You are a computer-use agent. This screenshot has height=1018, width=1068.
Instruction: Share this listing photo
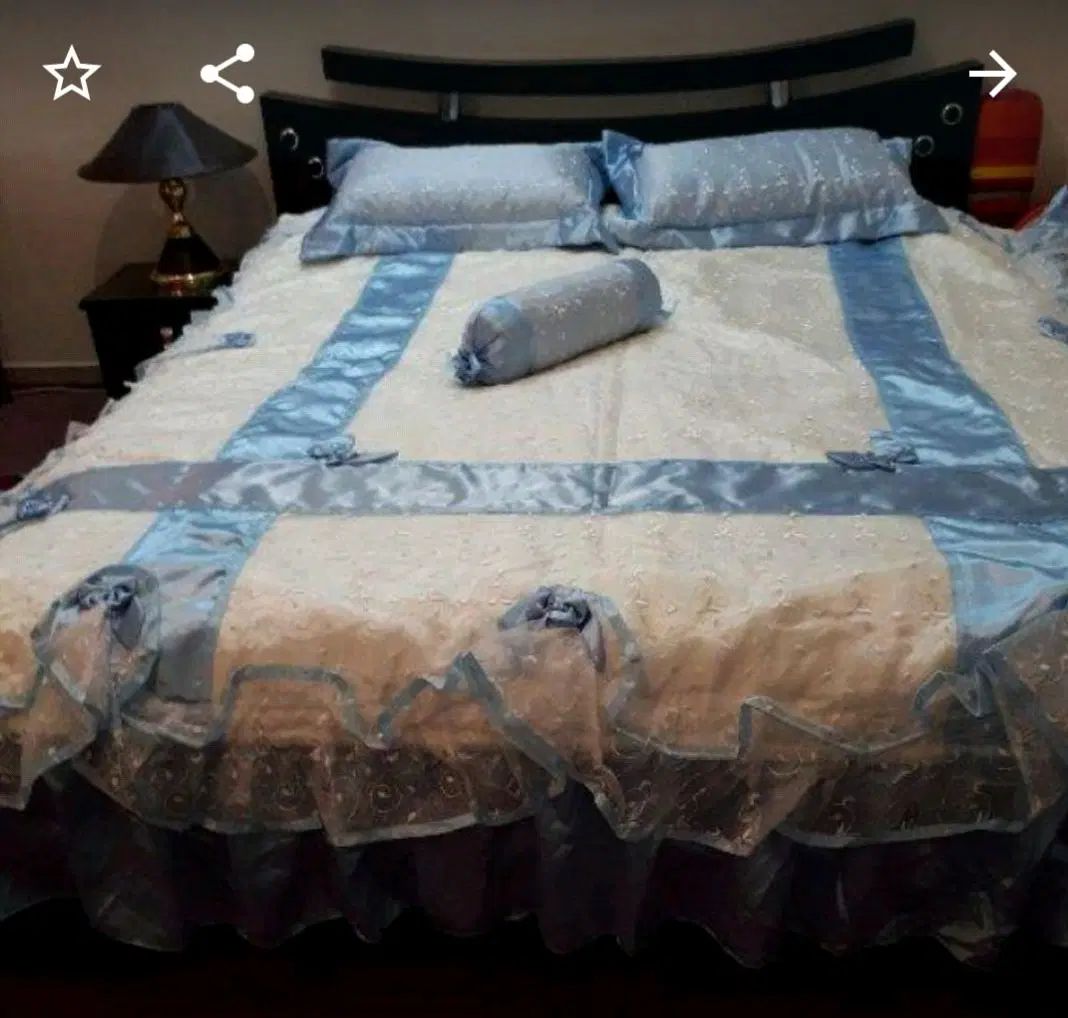(x=228, y=73)
